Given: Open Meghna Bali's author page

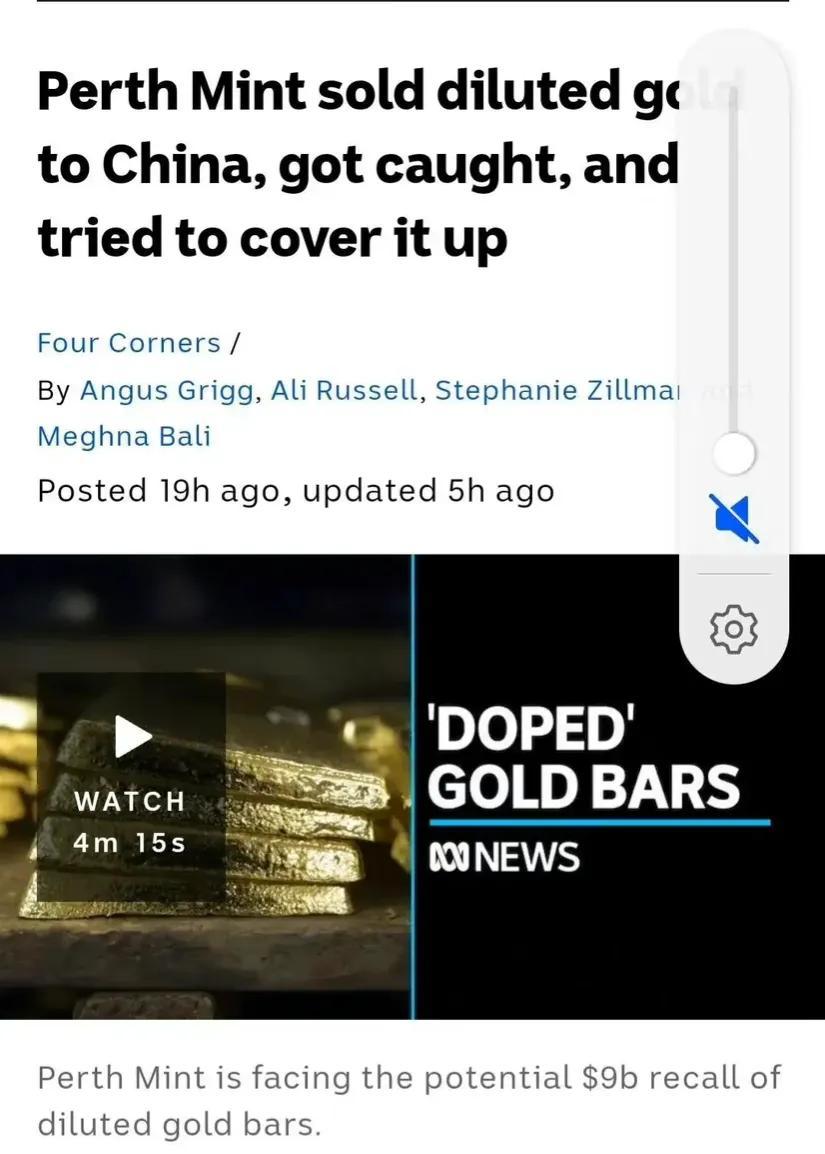Looking at the screenshot, I should click(x=124, y=436).
